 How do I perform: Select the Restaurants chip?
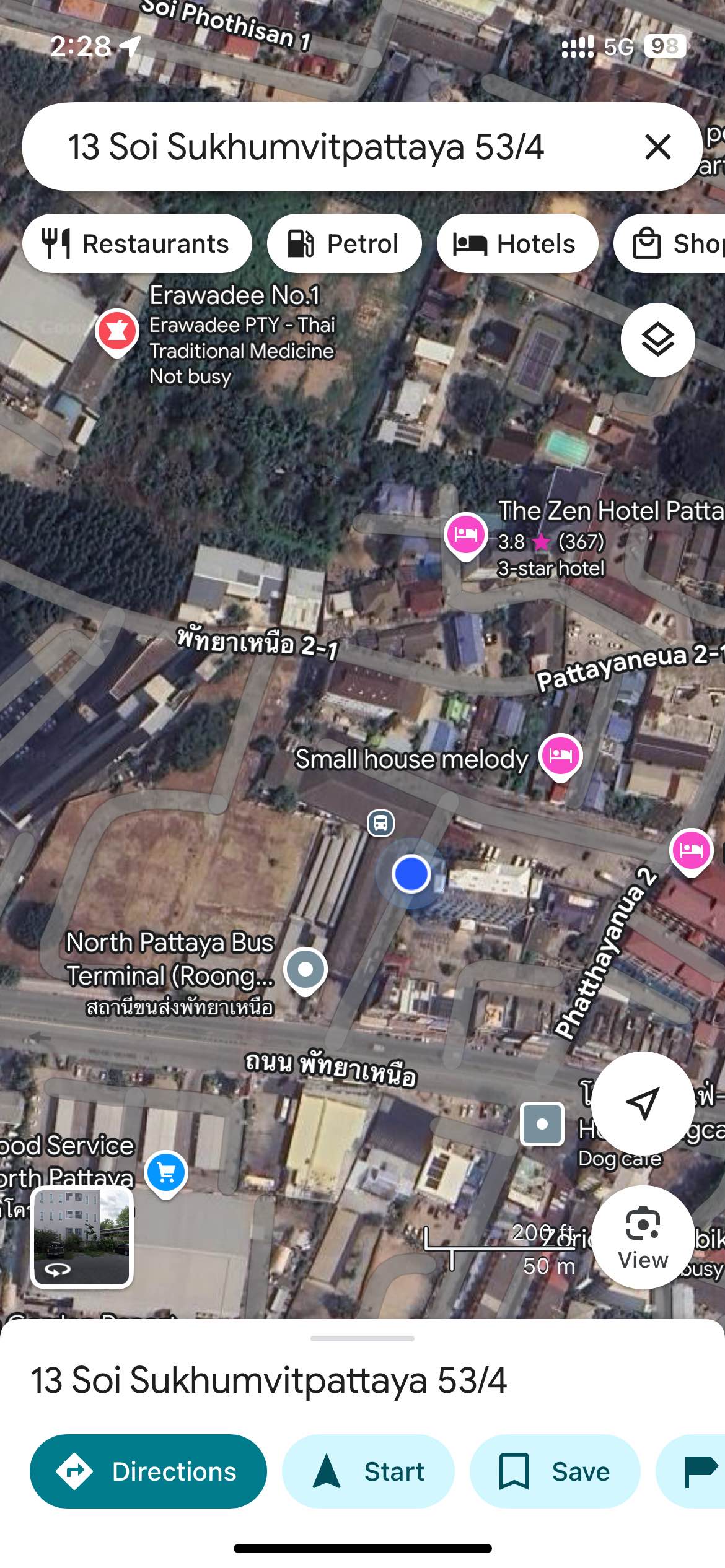[137, 243]
